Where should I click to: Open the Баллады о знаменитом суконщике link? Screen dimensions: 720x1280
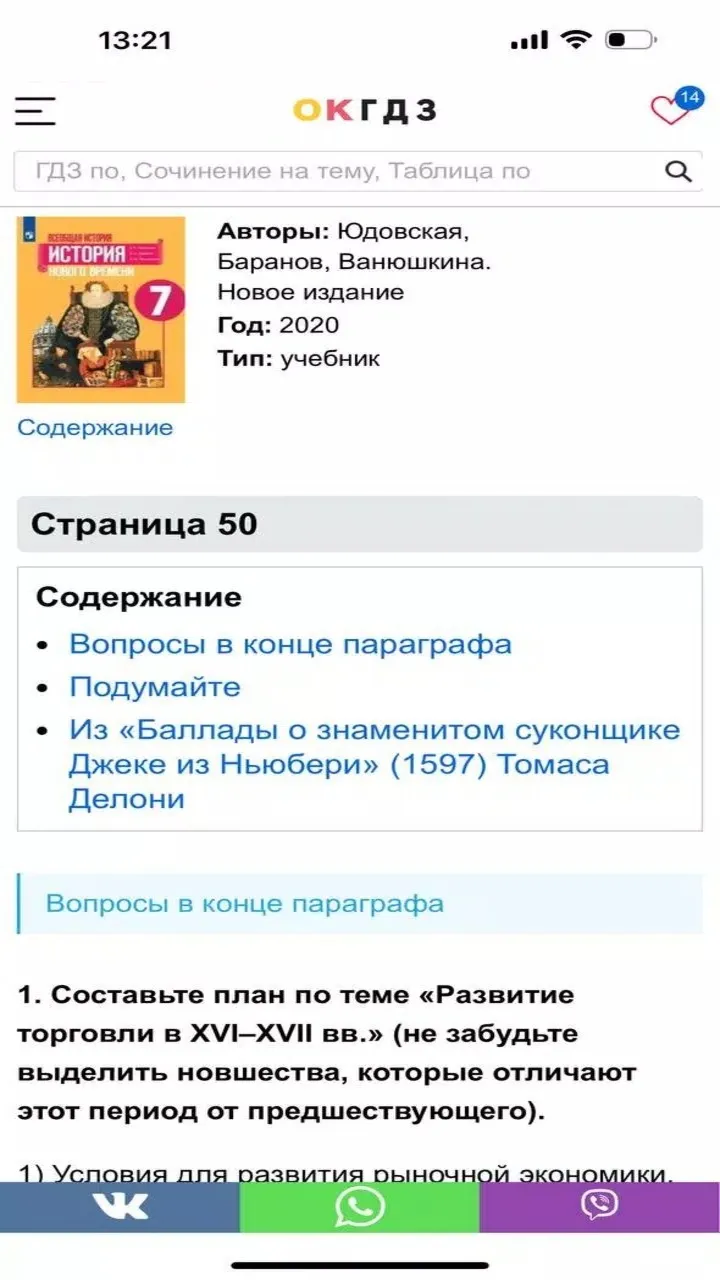374,764
